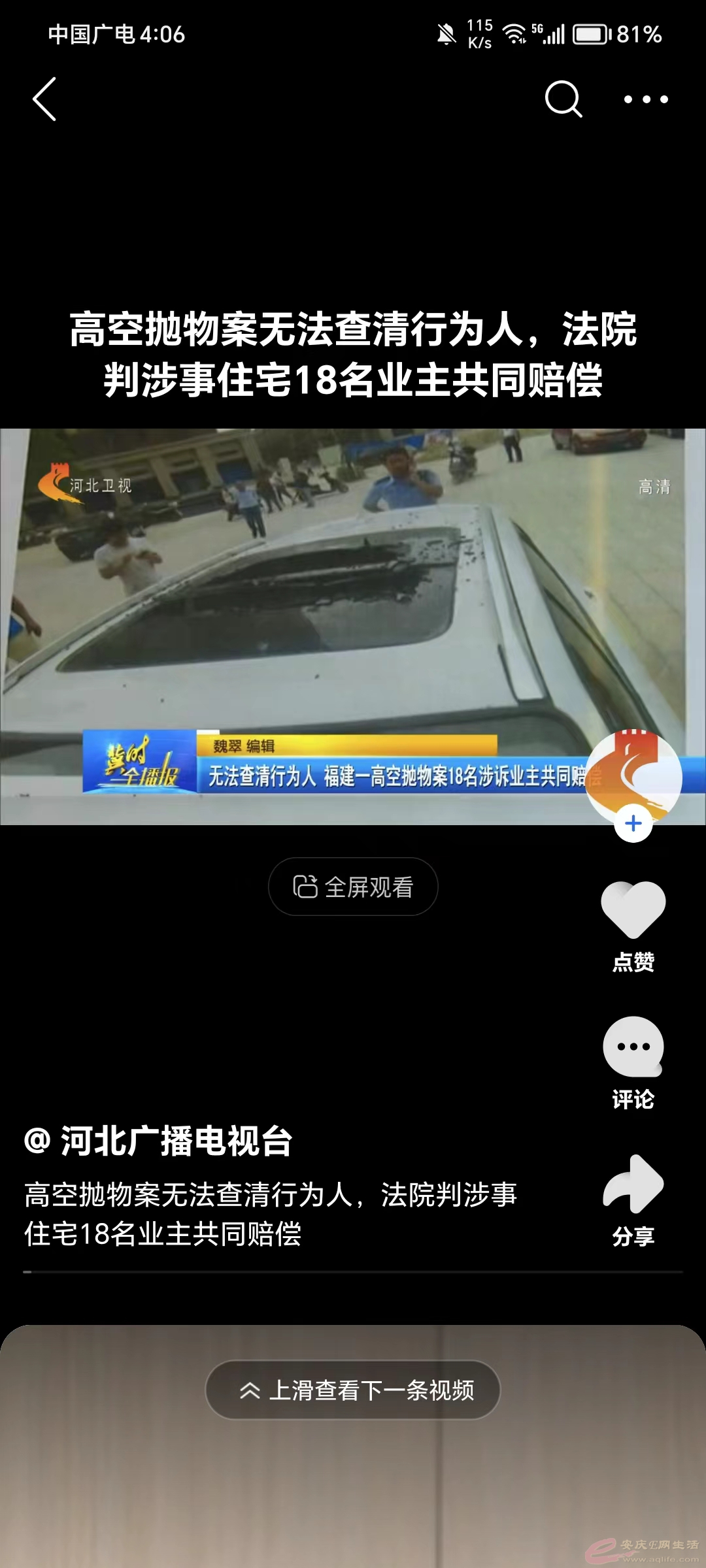The image size is (706, 1568).
Task: Tap 上滑查看下一条视频 button
Action: coord(353,1390)
